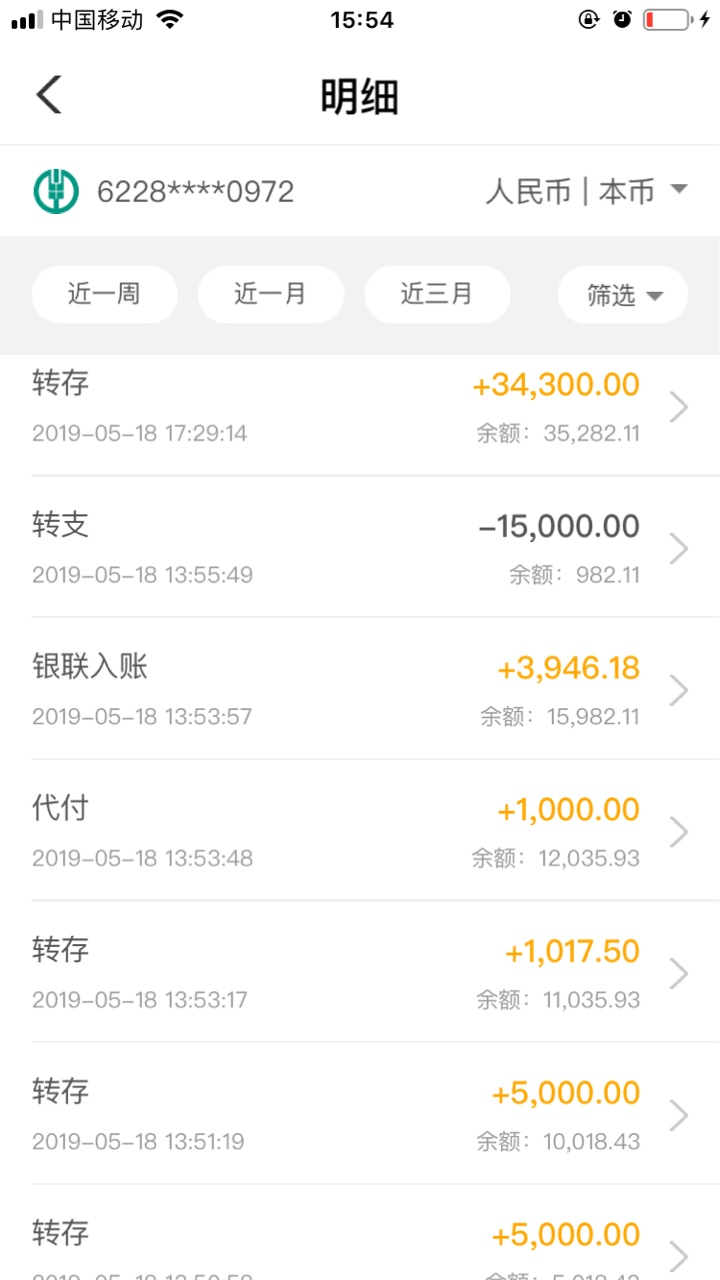Open the 代付 +1,000.00 transaction
This screenshot has width=720, height=1280.
point(360,831)
